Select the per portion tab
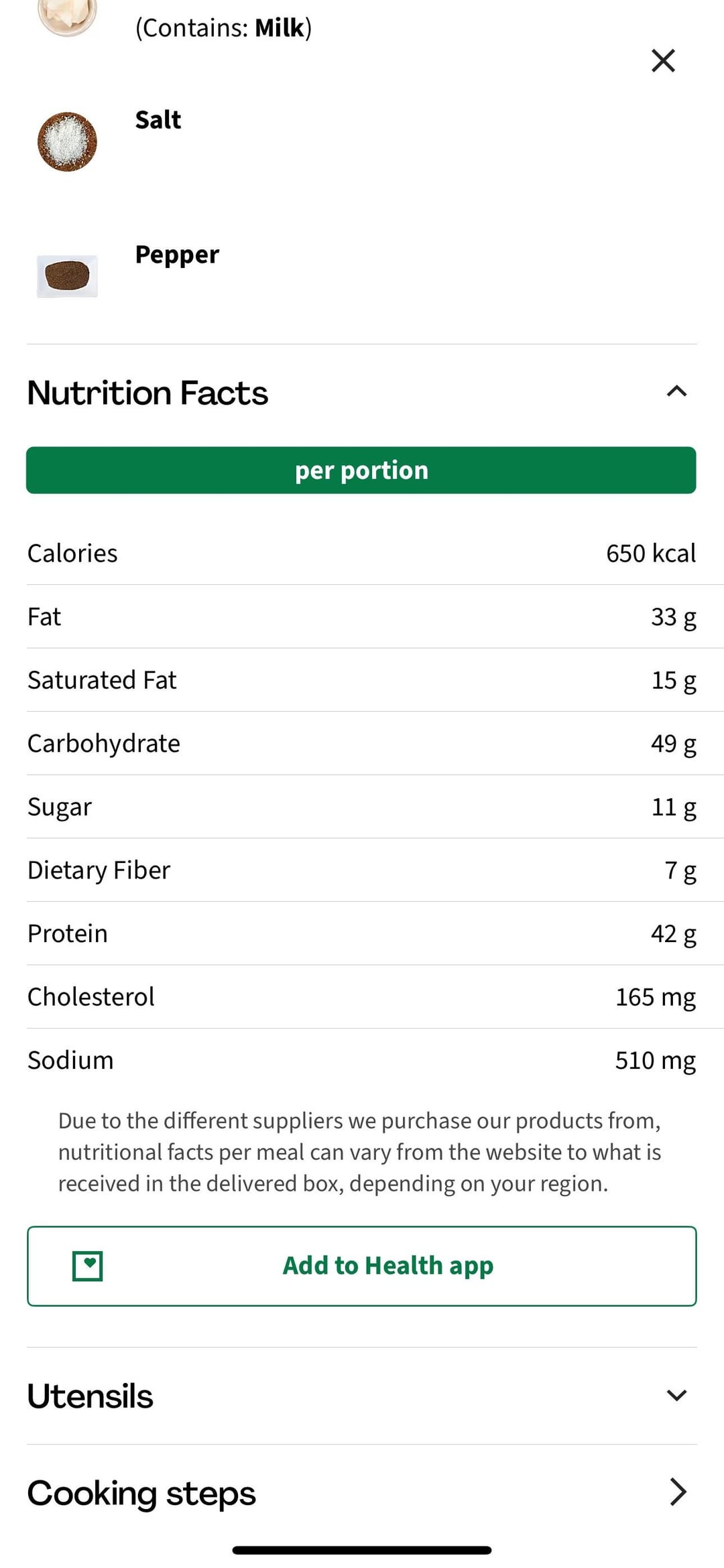This screenshot has height=1568, width=724. [361, 470]
